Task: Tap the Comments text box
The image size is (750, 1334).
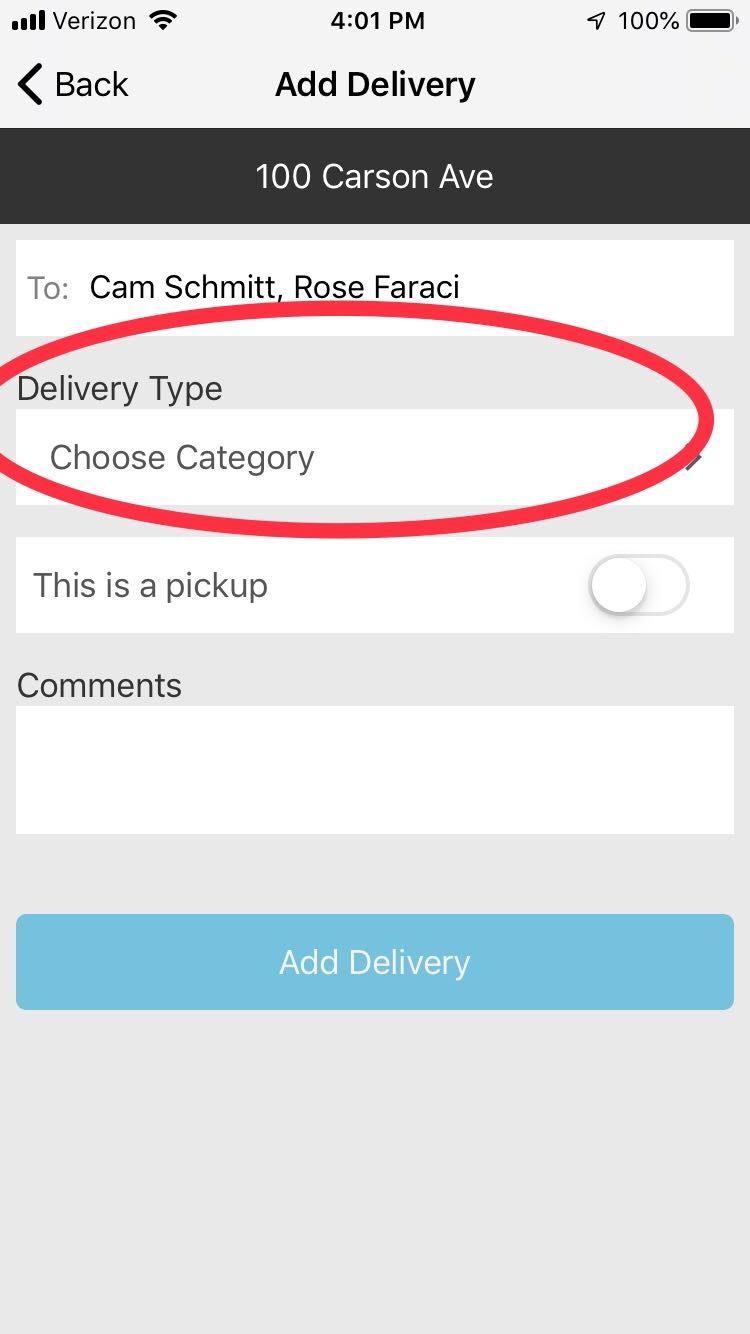Action: pos(375,770)
